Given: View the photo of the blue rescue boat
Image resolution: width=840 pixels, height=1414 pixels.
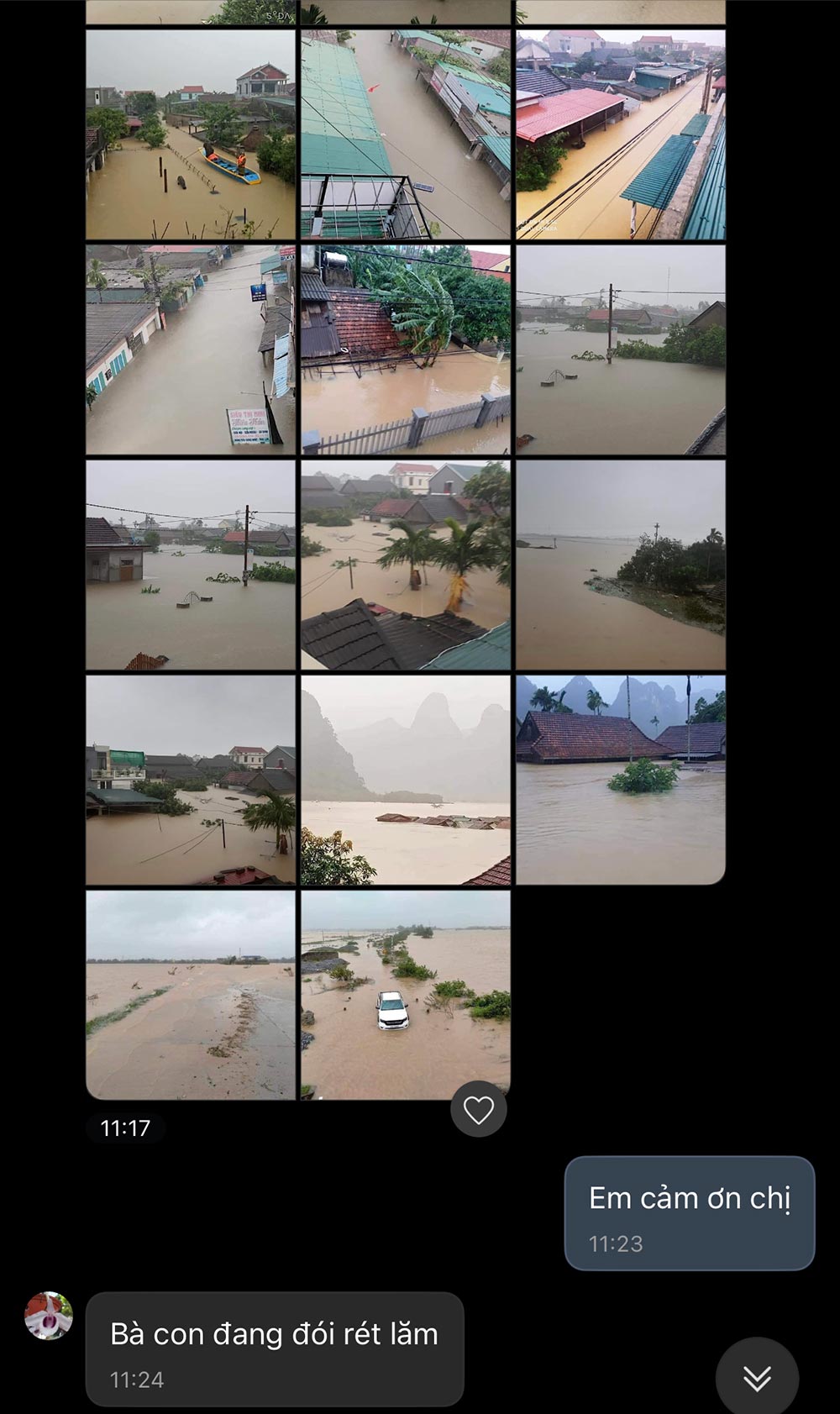Looking at the screenshot, I should tap(191, 134).
